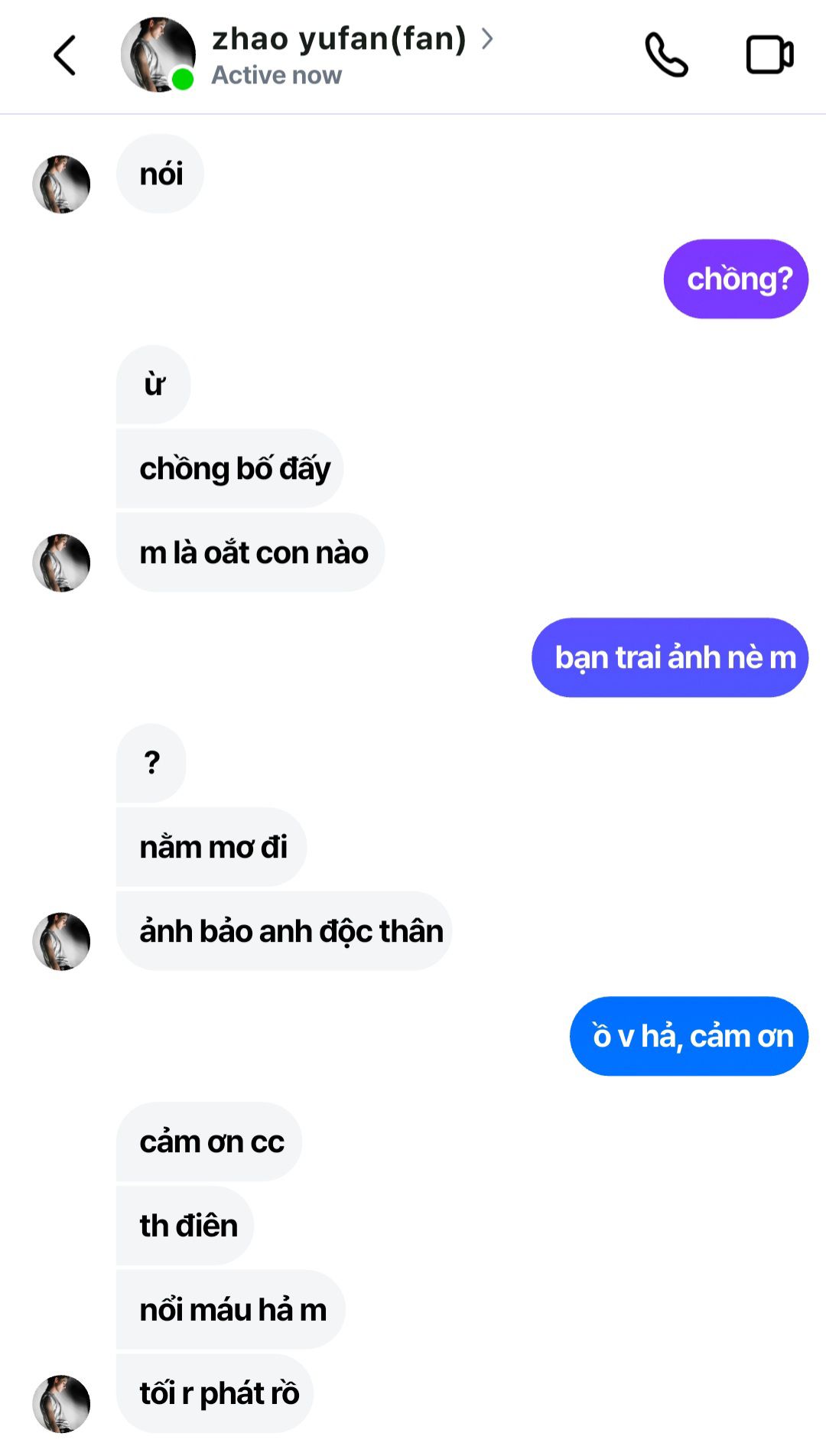Start a voice call with zhao yufan
826x1456 pixels.
tap(666, 55)
